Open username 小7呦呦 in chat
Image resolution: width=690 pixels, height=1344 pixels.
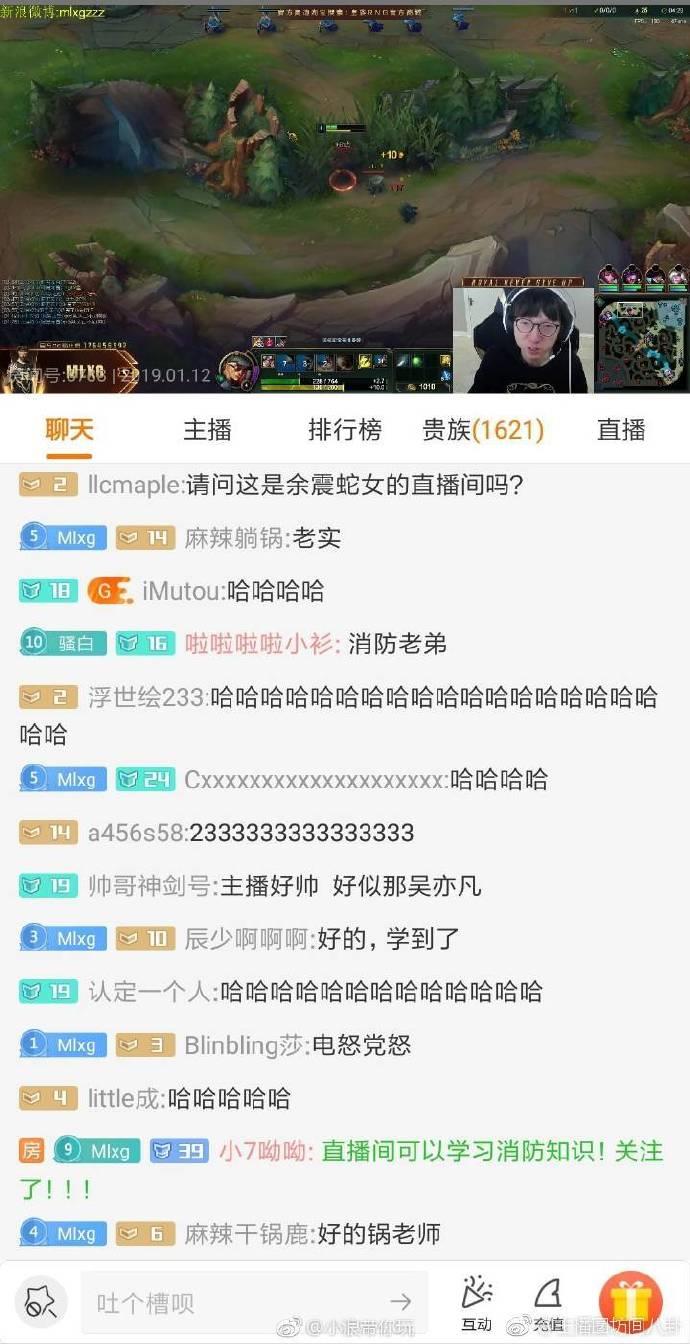tap(266, 1151)
